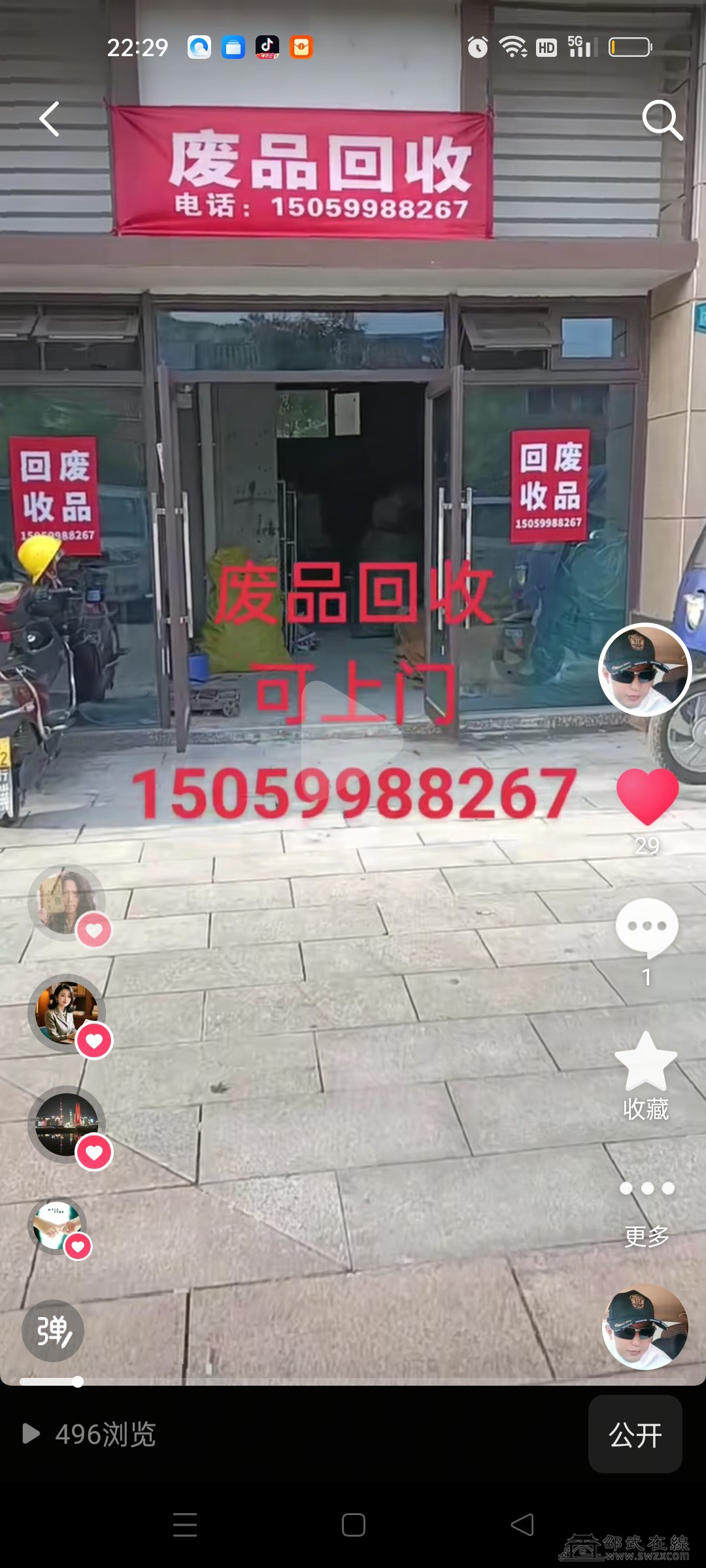Open the search magnifier icon
706x1568 pixels.
click(662, 120)
